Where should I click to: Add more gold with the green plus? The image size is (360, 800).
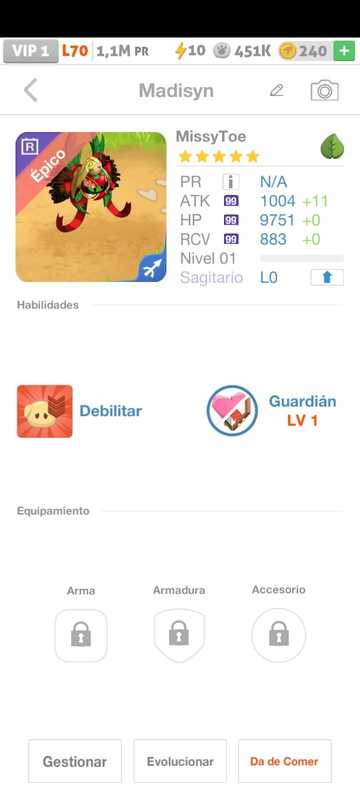coord(344,51)
